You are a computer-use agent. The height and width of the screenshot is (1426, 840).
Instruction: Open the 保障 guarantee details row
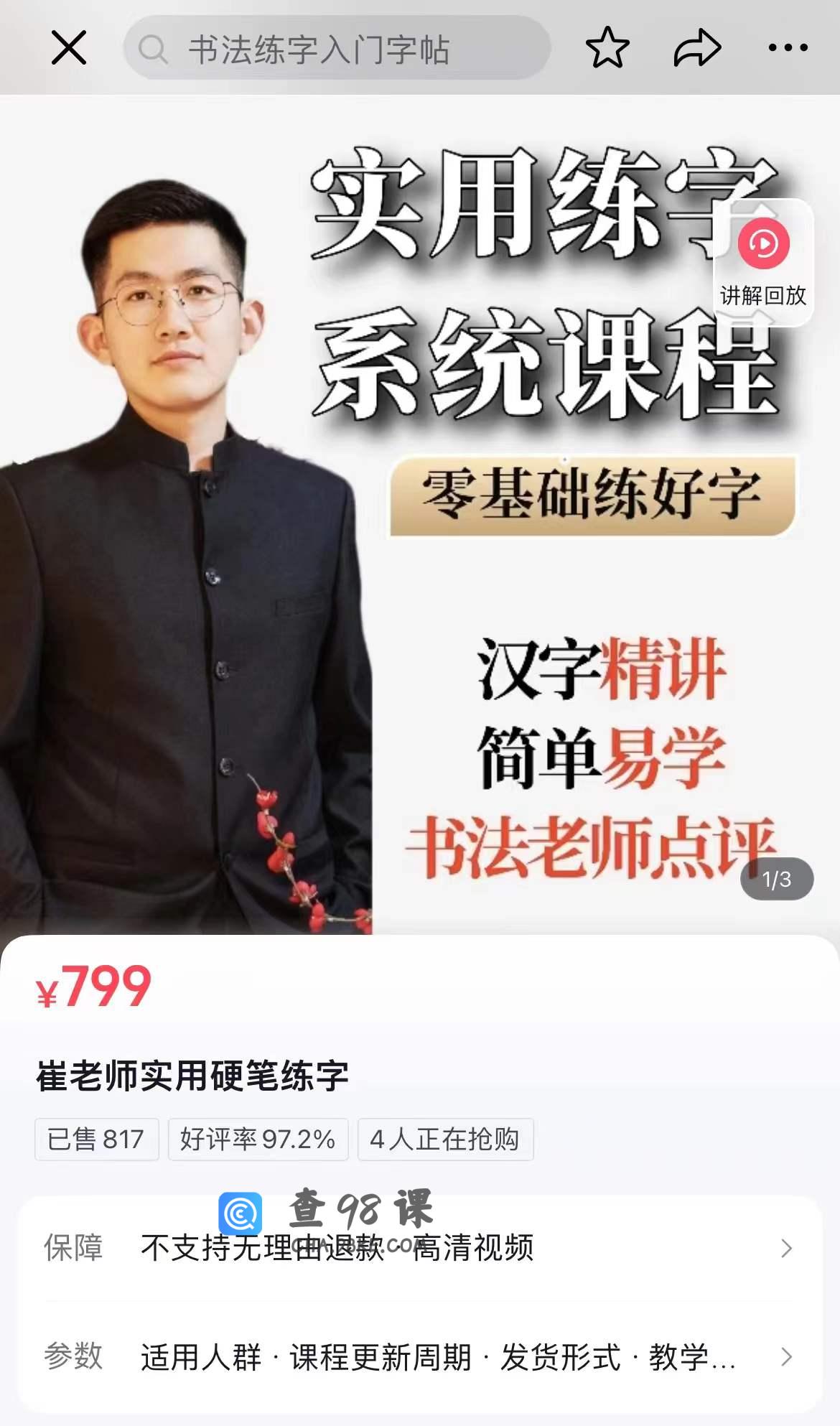point(420,1248)
